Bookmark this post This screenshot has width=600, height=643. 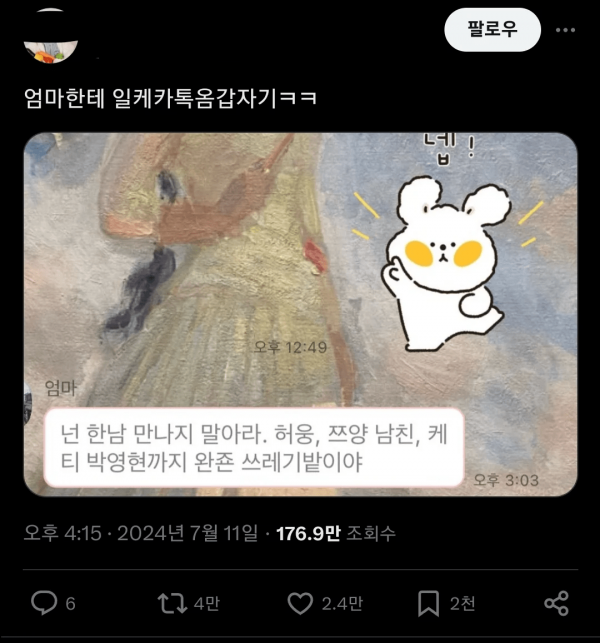click(428, 602)
